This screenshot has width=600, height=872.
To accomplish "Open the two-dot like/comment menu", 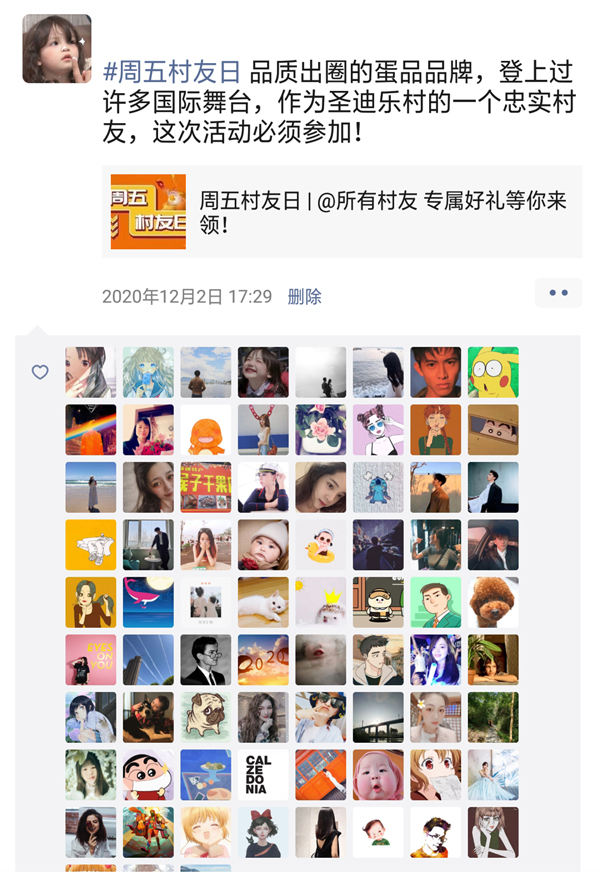I will coord(558,293).
